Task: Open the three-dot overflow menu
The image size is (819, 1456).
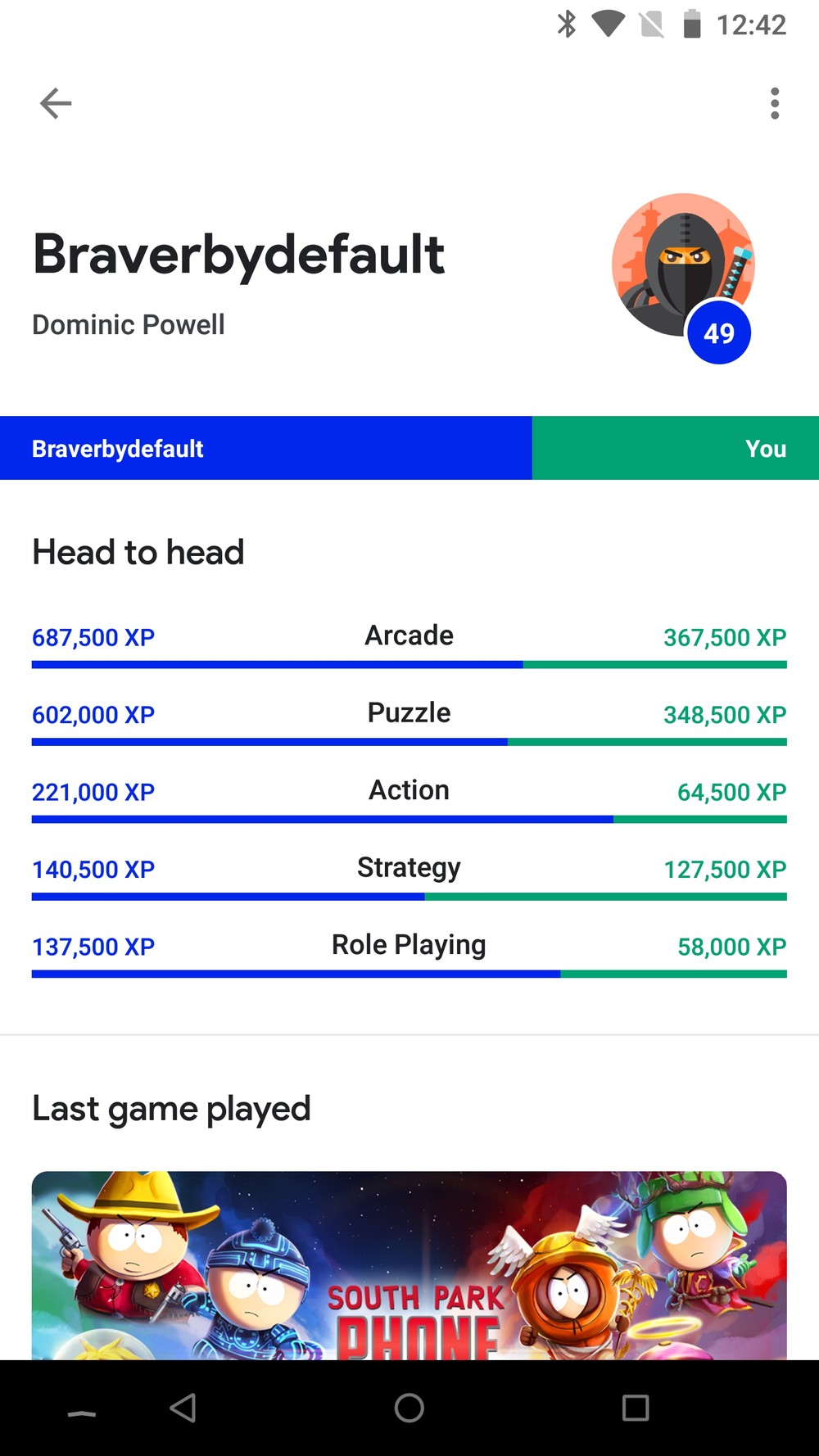Action: [774, 104]
